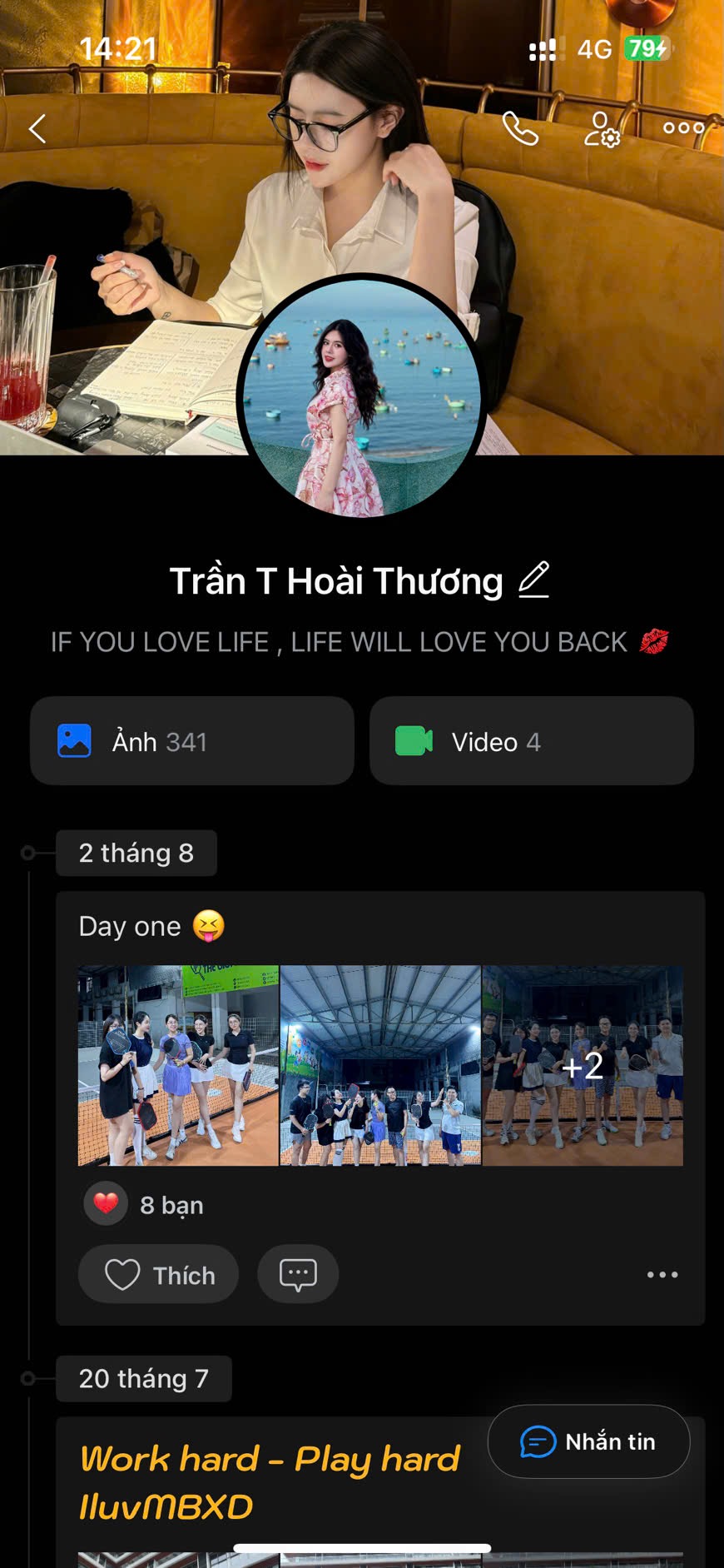Viewport: 724px width, 1568px height.
Task: Open Video 4 collection
Action: (531, 741)
